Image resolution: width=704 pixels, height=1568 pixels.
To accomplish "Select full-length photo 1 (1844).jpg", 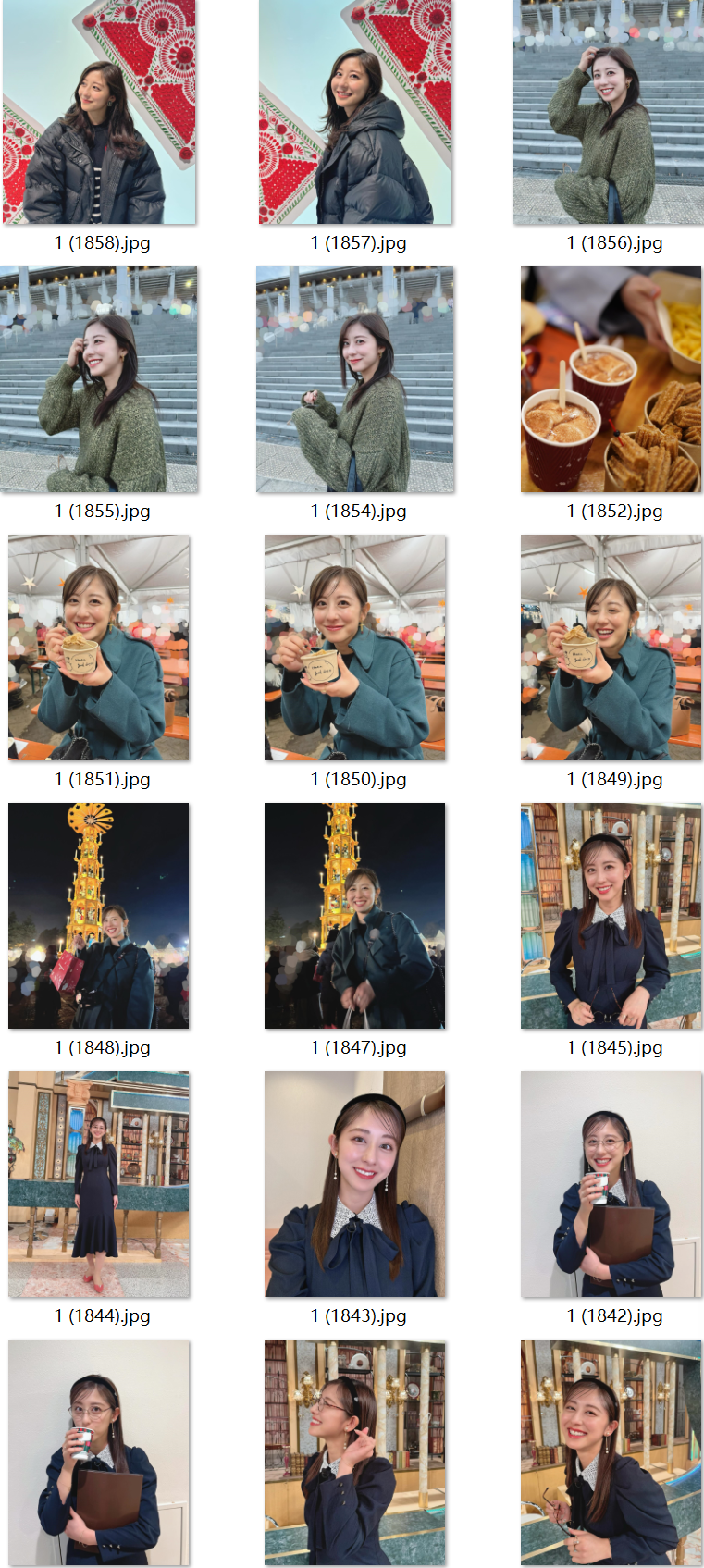I will (x=99, y=1184).
